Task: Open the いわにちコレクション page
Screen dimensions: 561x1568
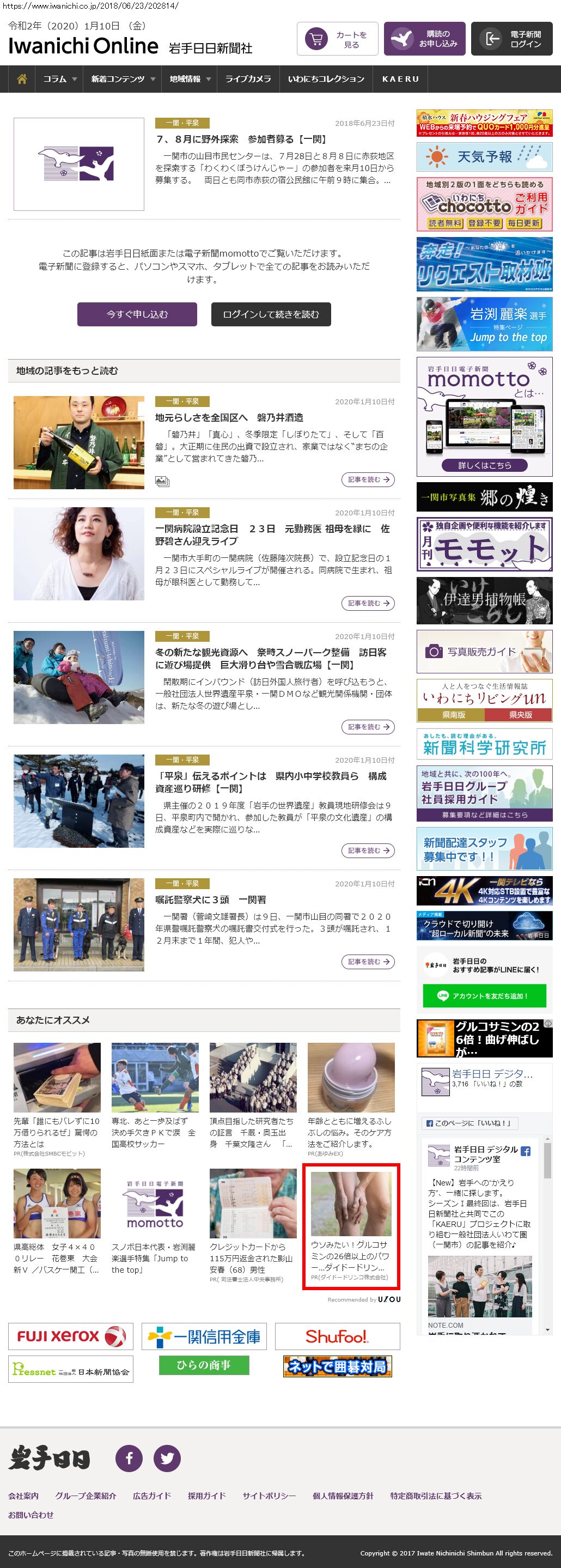Action: 326,79
